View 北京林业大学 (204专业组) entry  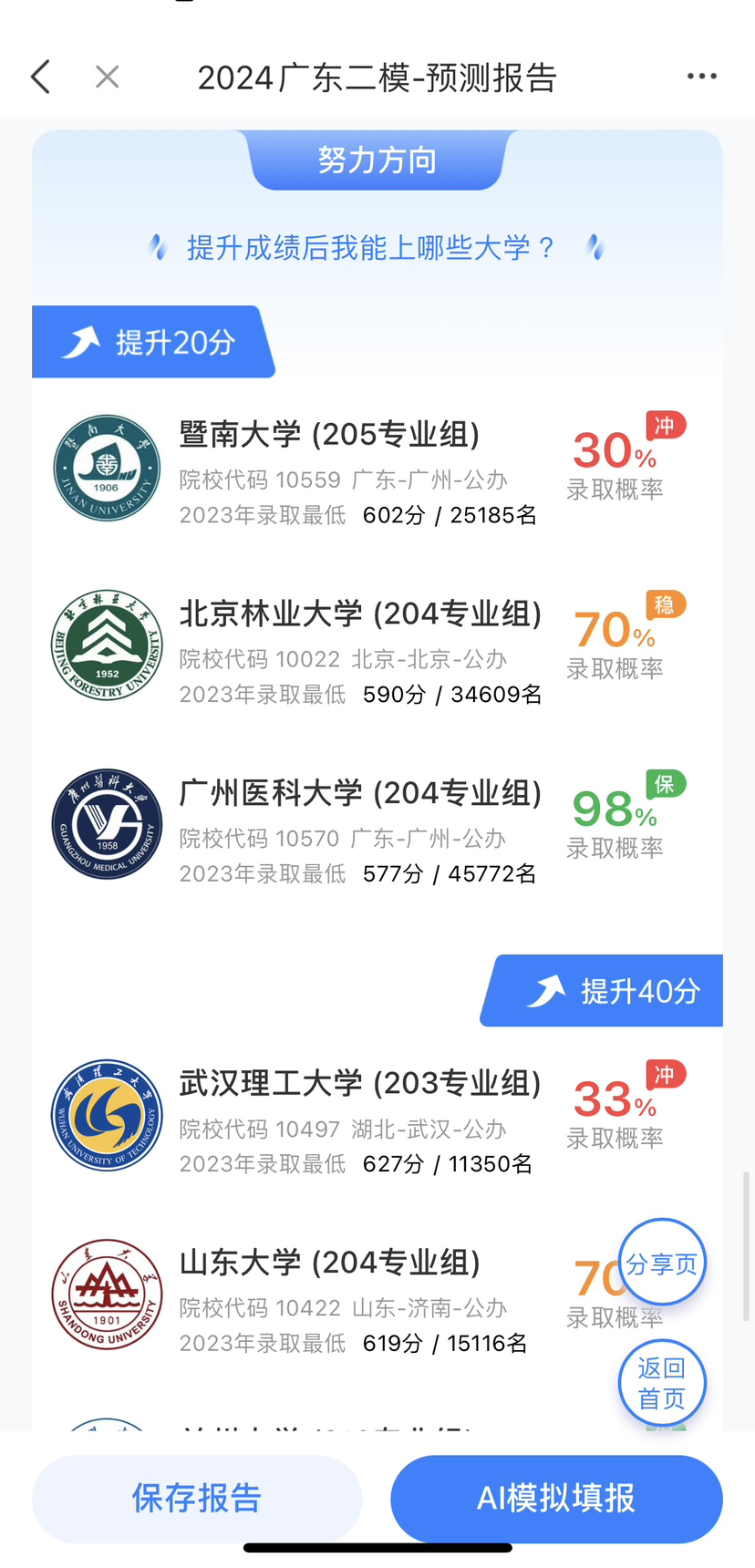(x=360, y=614)
